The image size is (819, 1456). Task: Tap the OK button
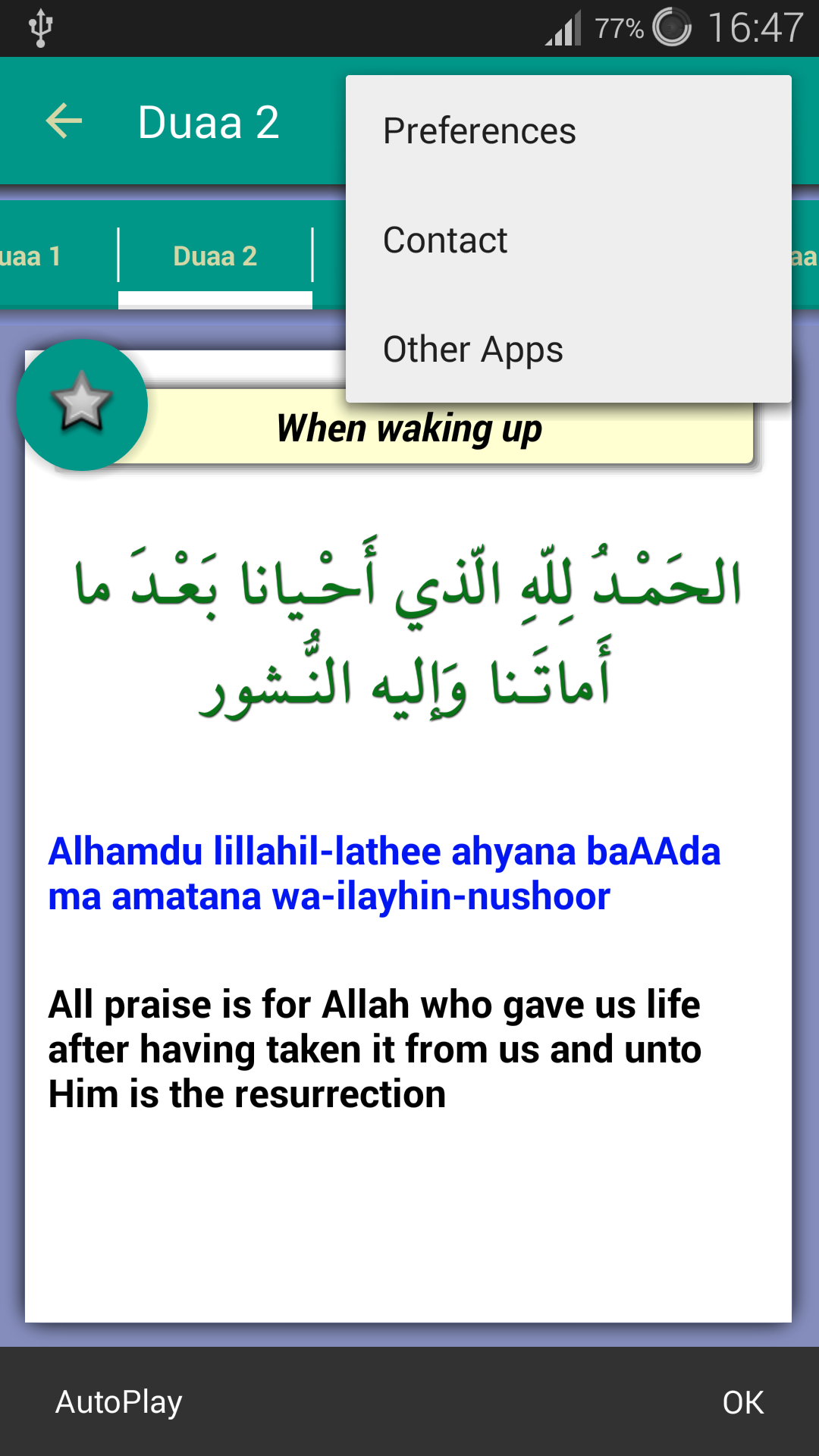click(742, 1402)
